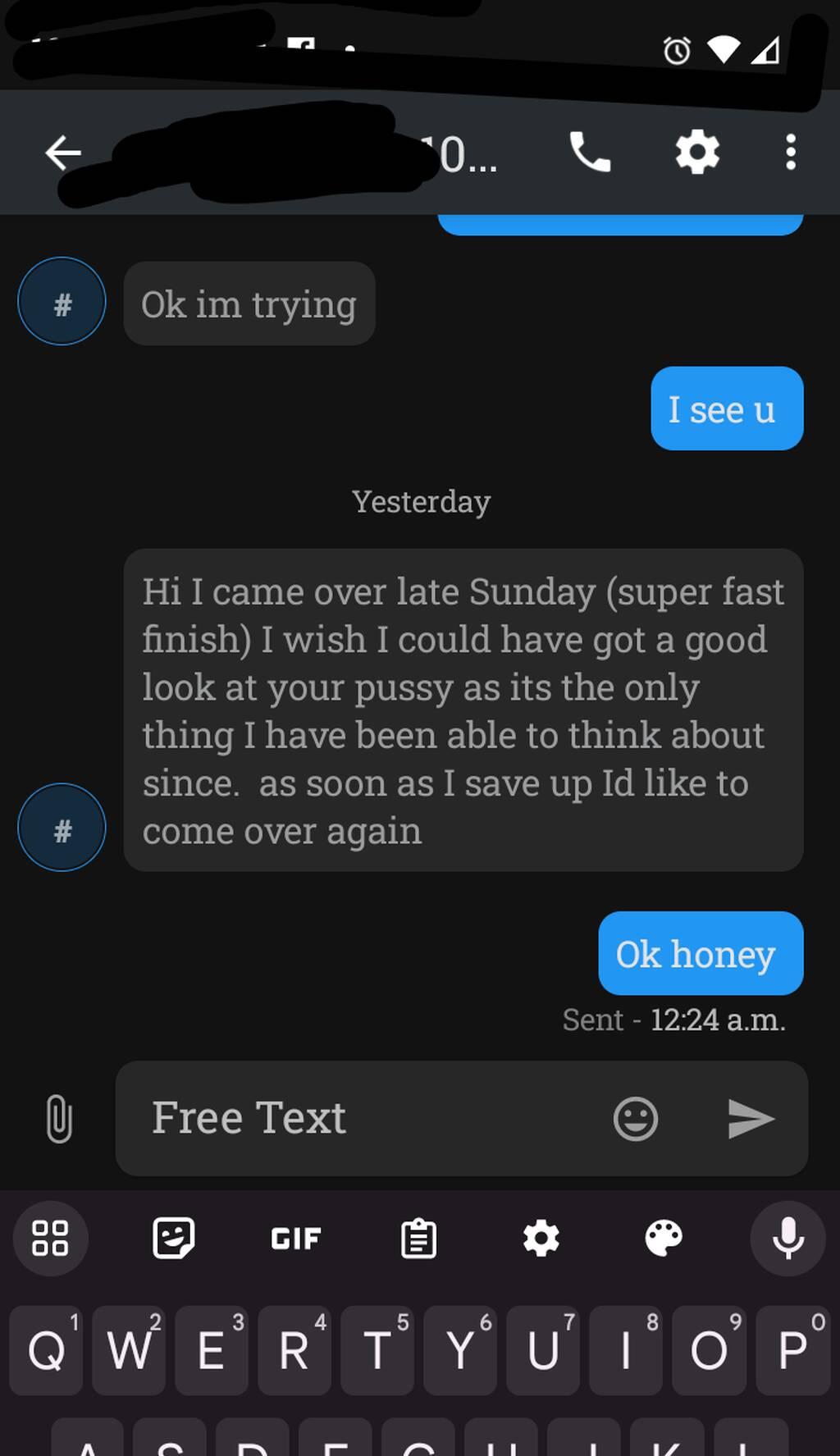
Task: Tap the contact avatar beside 'Ok im trying'
Action: tap(62, 302)
